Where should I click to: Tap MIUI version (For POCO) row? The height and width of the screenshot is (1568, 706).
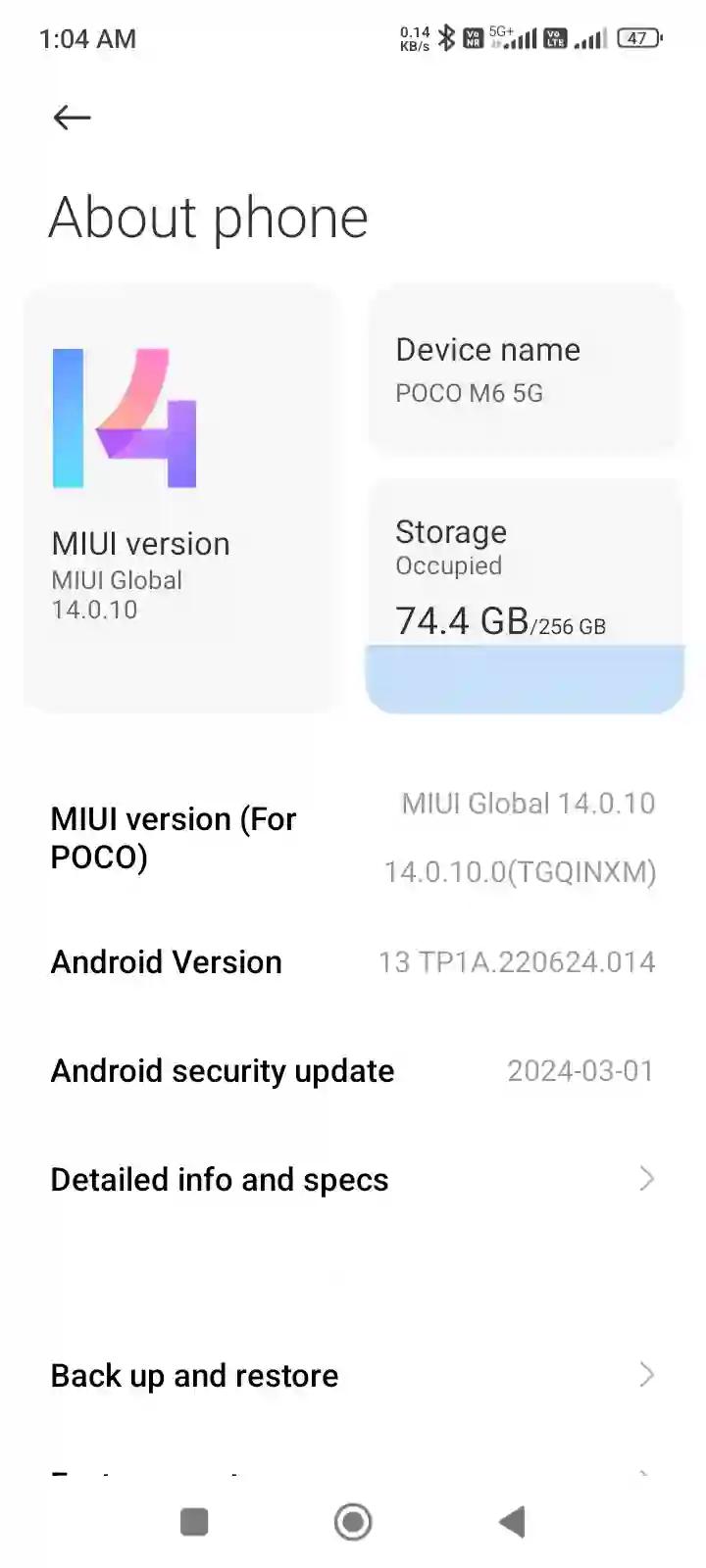pos(353,838)
